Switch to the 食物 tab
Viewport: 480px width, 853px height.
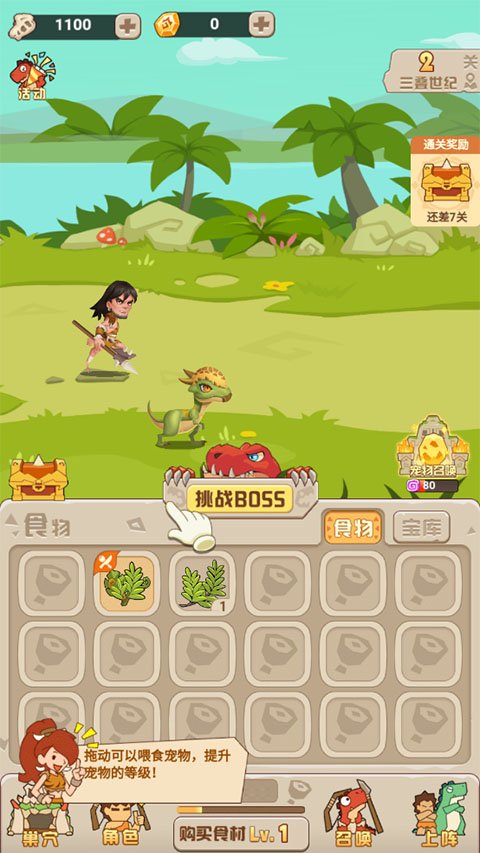[353, 527]
